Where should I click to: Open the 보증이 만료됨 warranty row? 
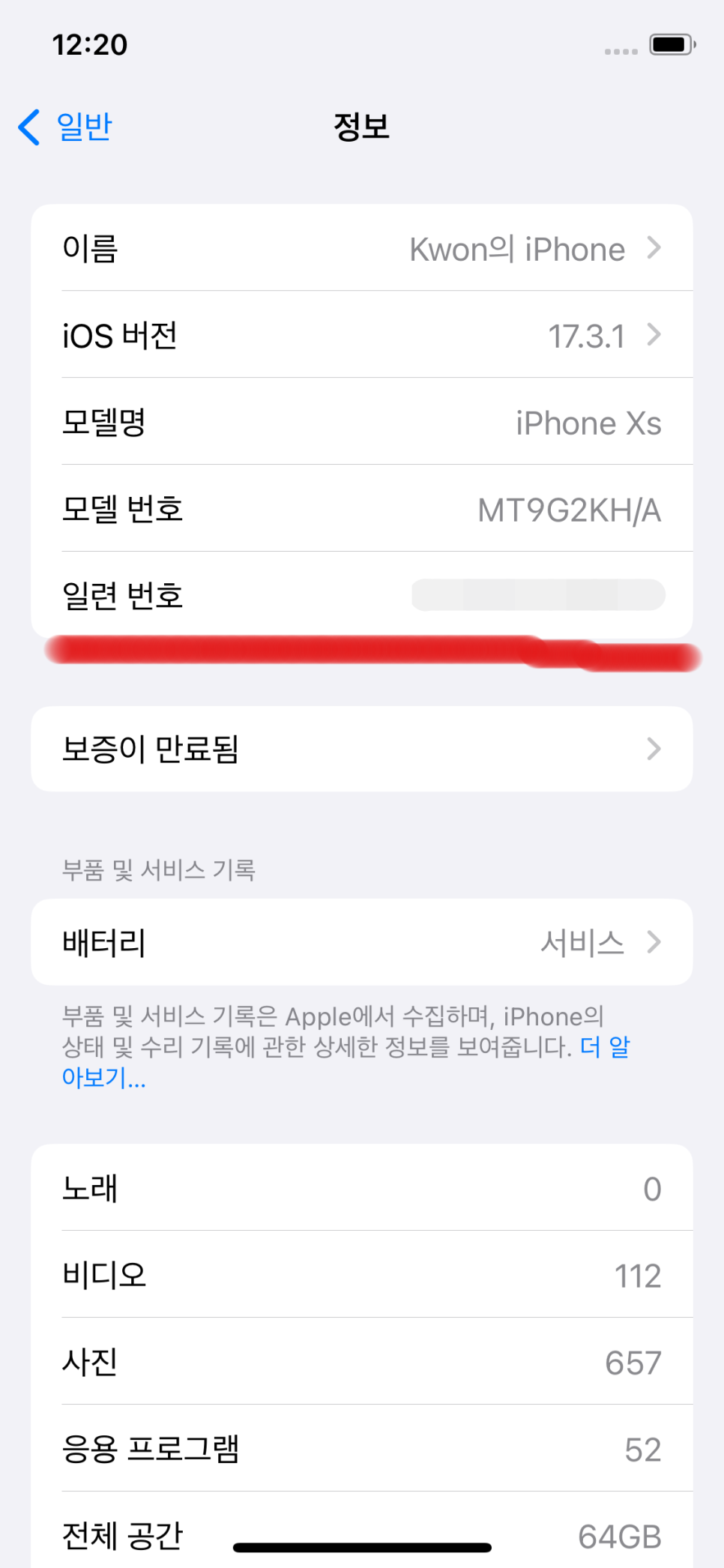tap(362, 749)
